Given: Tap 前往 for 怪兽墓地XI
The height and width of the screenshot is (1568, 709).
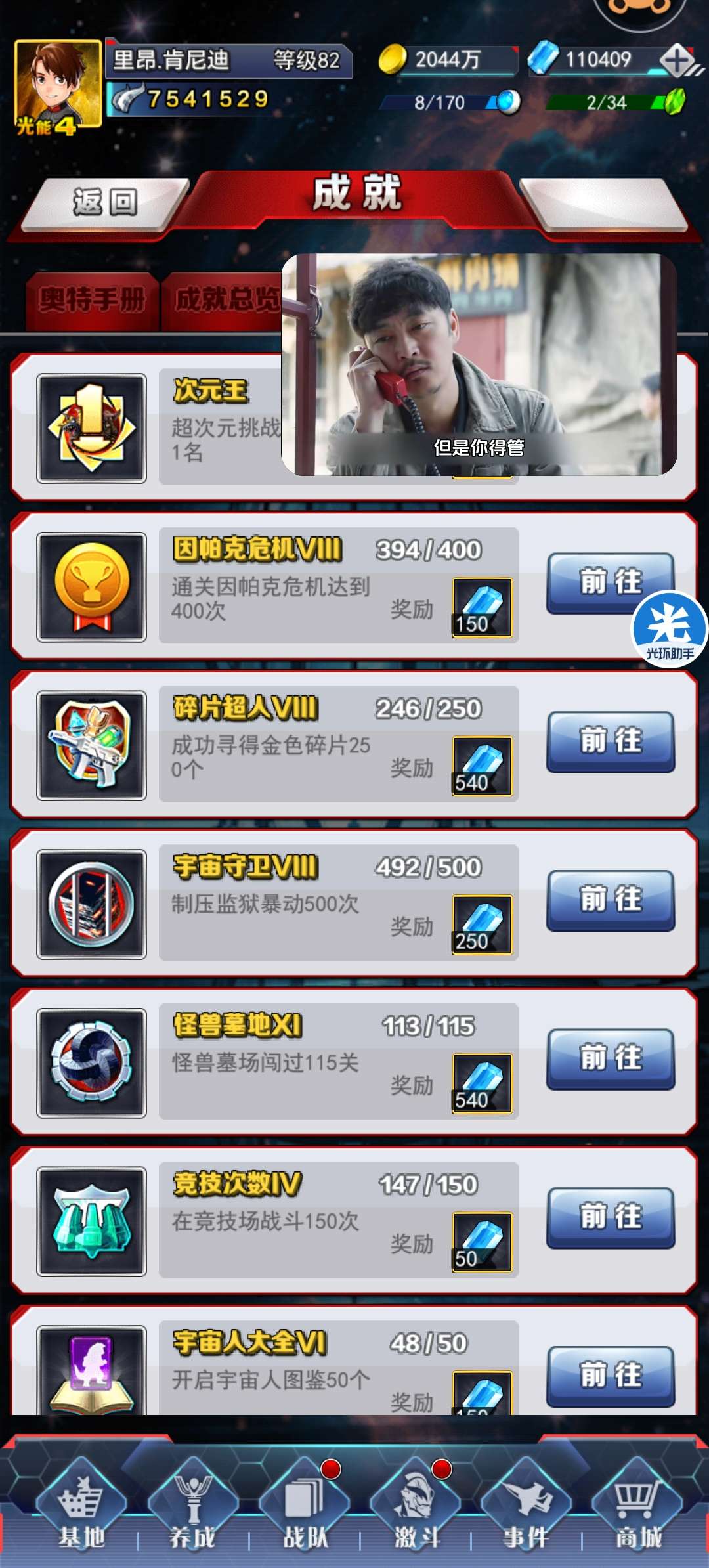Looking at the screenshot, I should [611, 1058].
